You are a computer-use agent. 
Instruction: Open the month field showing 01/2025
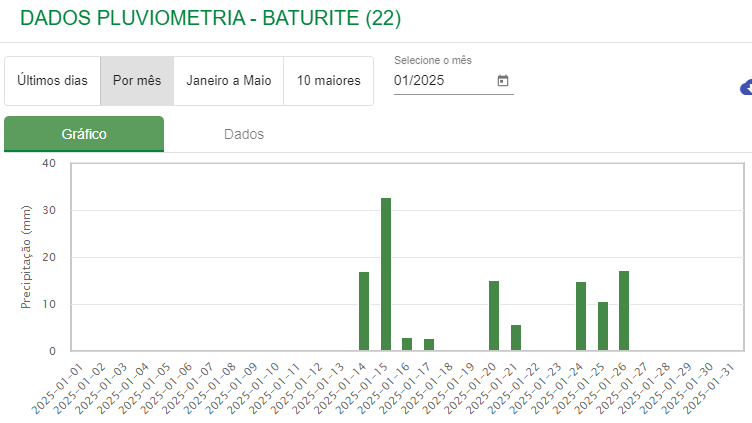click(x=440, y=81)
